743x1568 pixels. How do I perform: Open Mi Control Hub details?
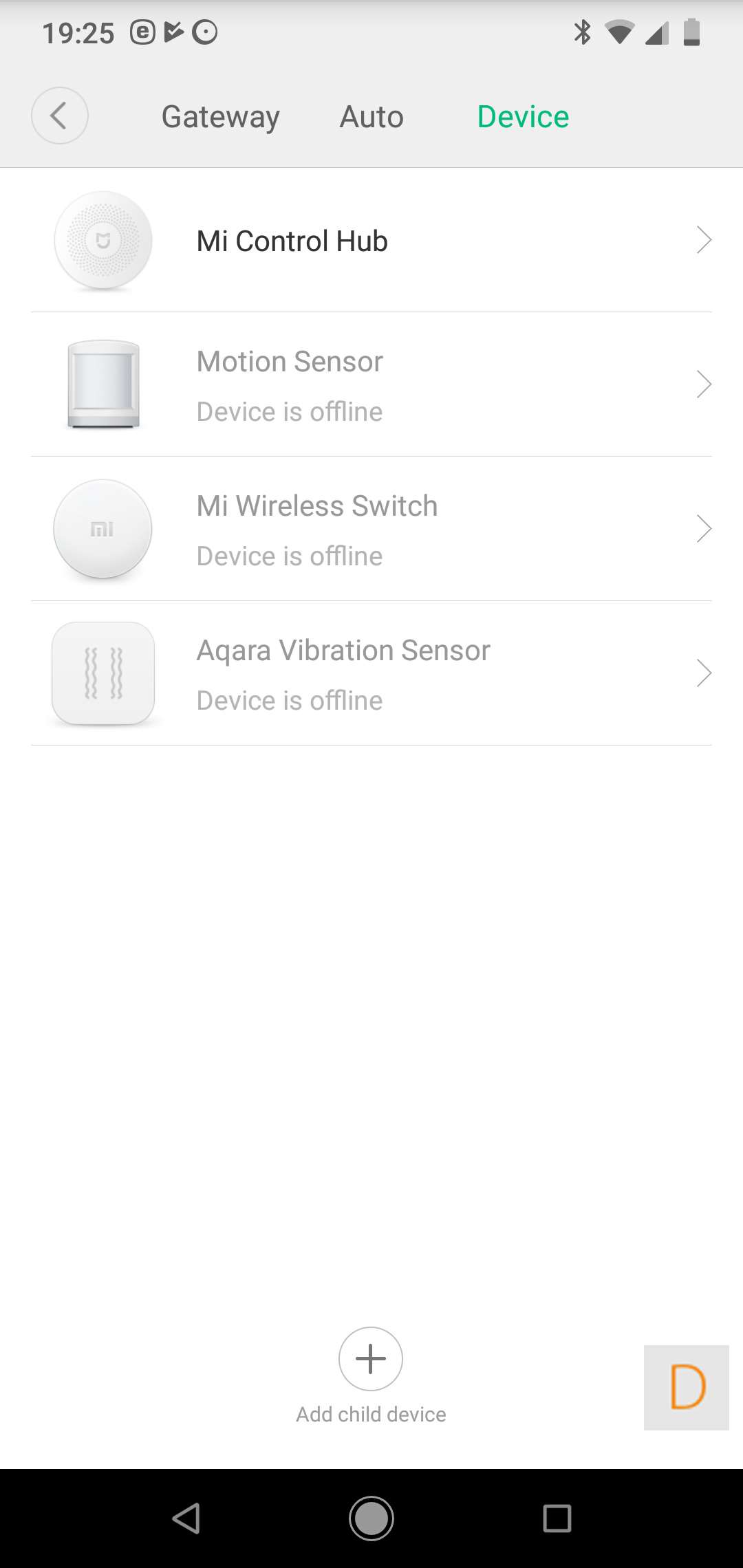(371, 241)
